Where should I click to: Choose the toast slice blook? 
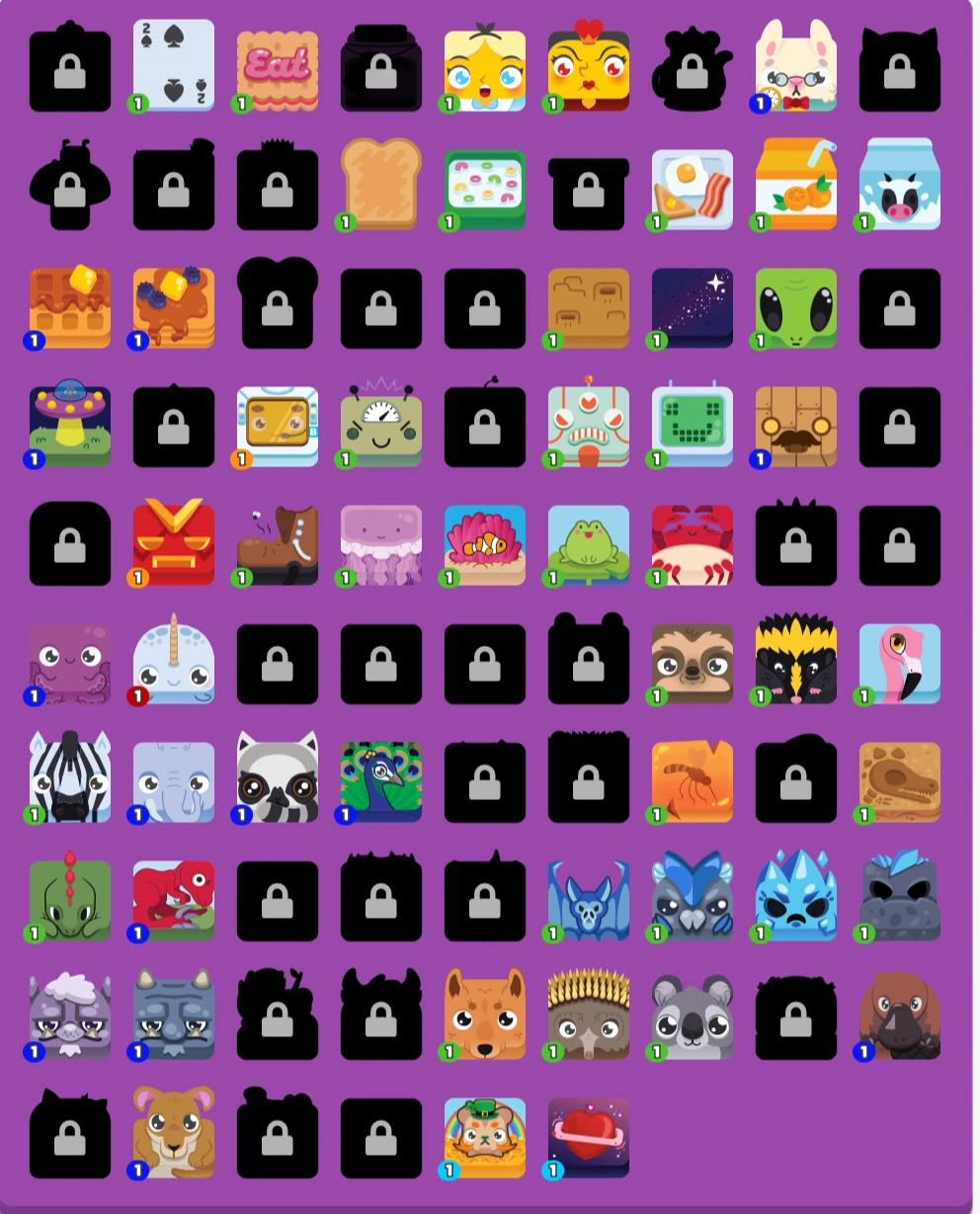(x=381, y=184)
